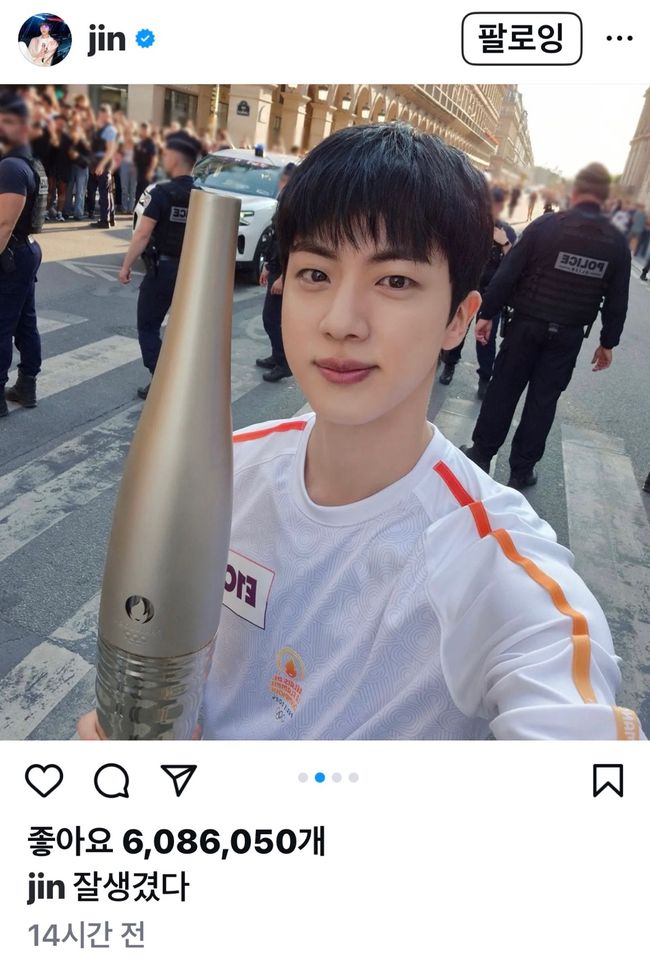View the 좋아요 6,086,050개 likes list

175,842
